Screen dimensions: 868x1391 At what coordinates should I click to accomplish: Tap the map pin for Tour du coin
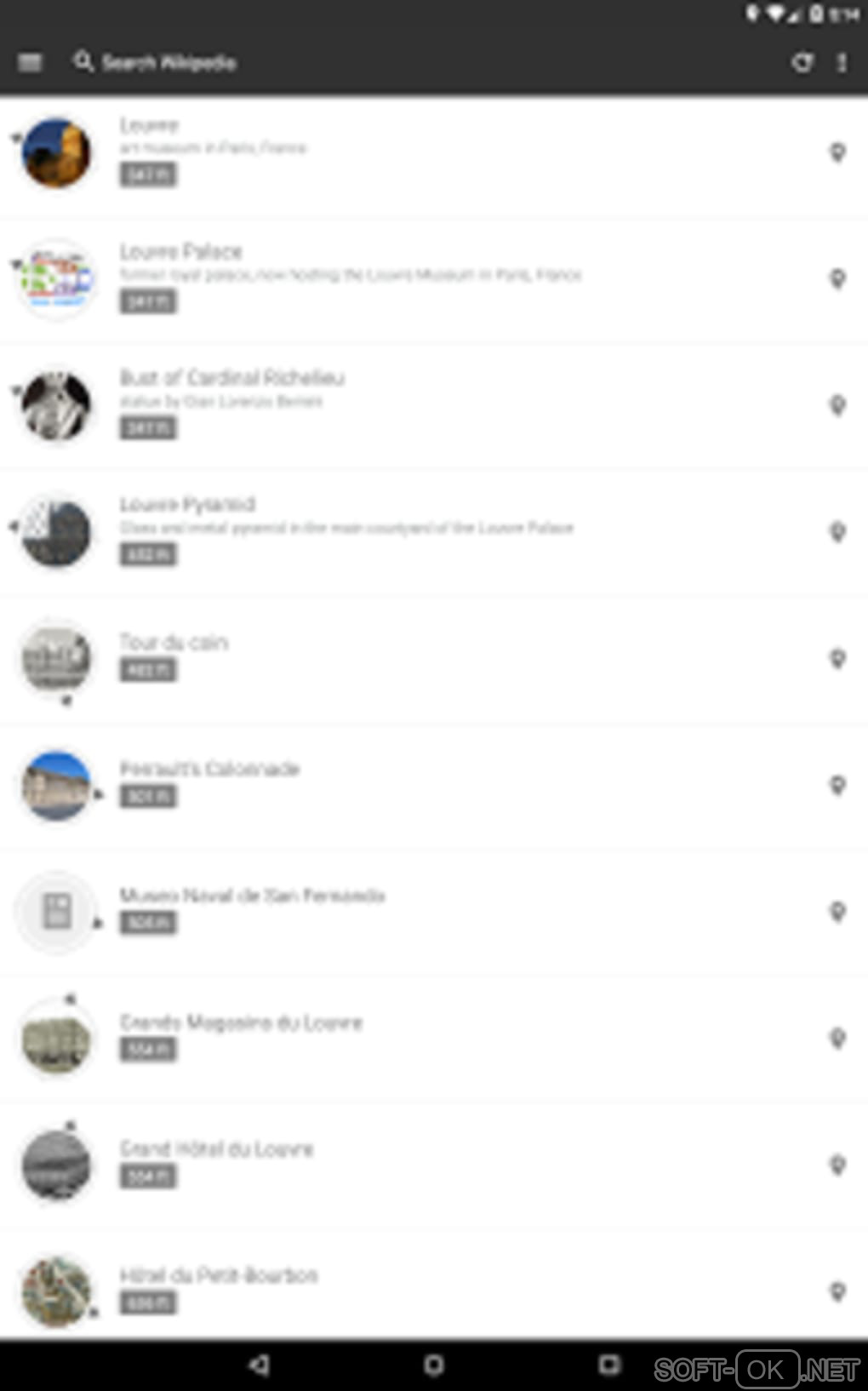point(837,659)
